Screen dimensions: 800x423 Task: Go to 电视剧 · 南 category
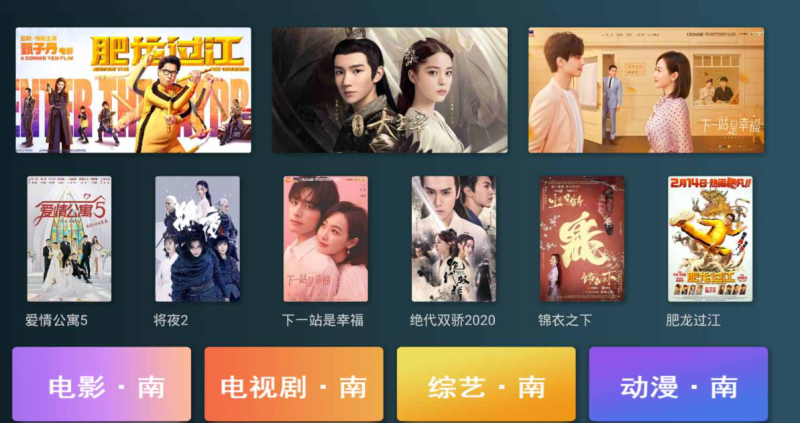coord(293,385)
